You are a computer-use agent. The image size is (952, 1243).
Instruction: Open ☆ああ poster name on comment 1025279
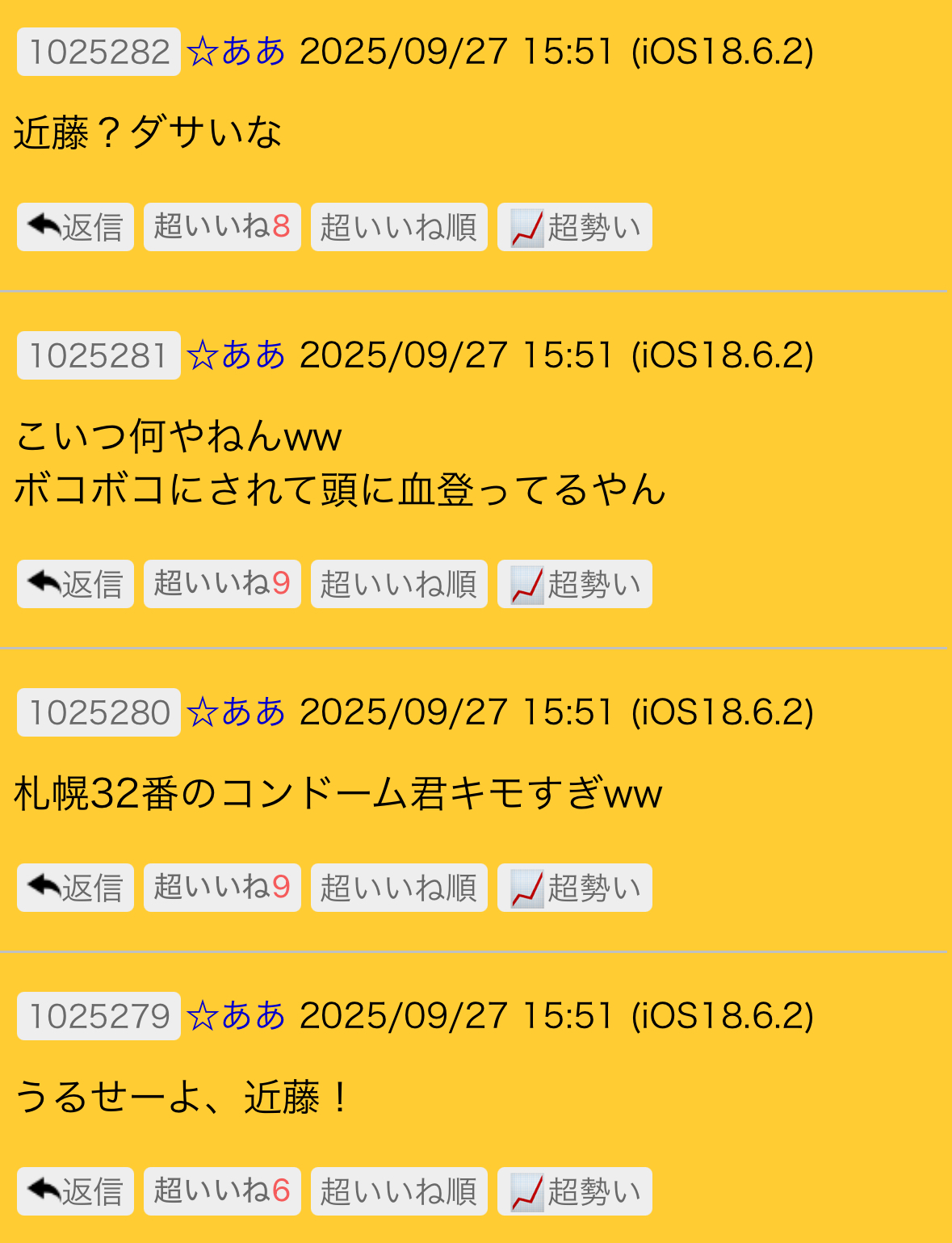(236, 1016)
